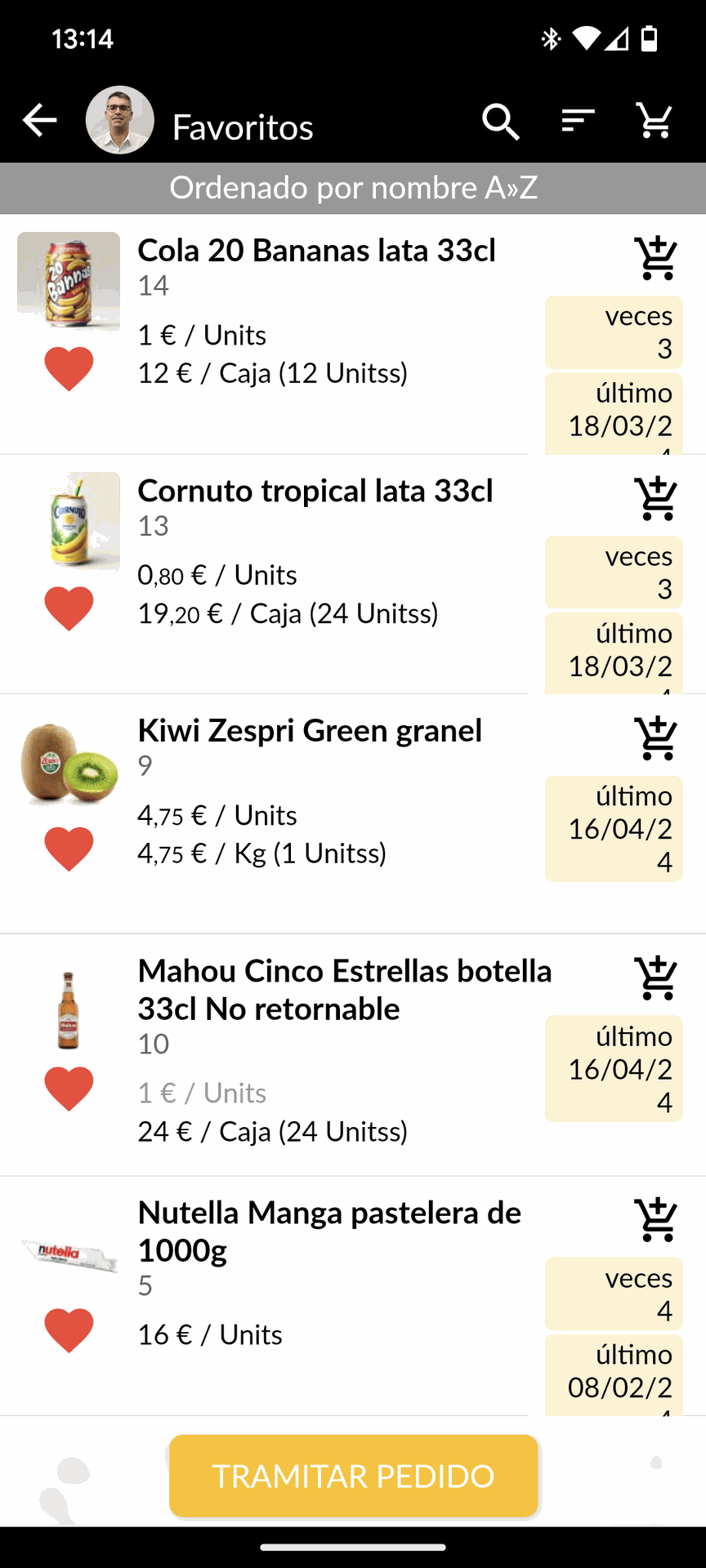This screenshot has height=1568, width=706.
Task: Open the shopping cart in the app bar
Action: (x=655, y=122)
